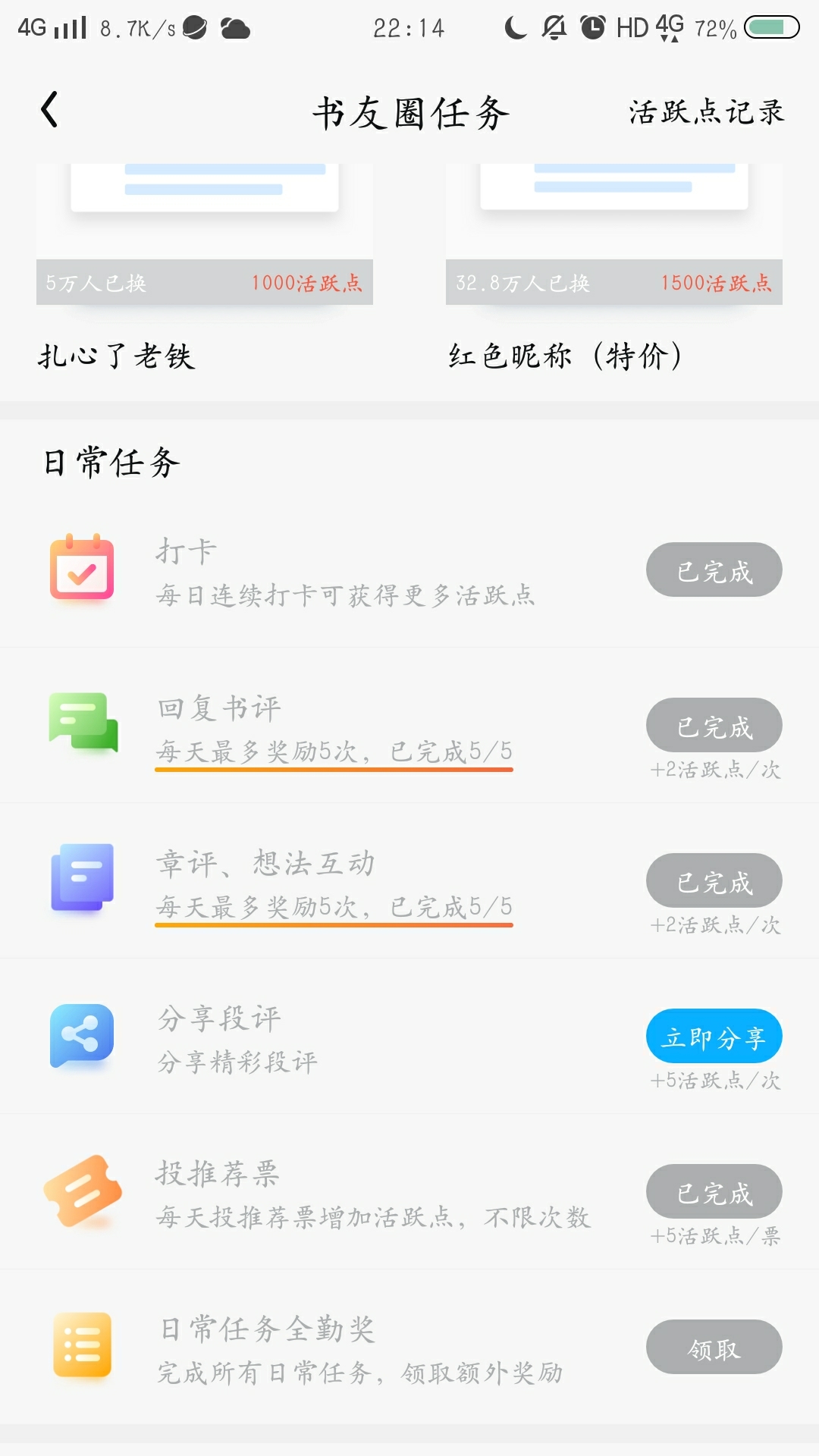Tap 领取 for 日常任务全勤奖
This screenshot has height=1456, width=819.
point(714,1347)
